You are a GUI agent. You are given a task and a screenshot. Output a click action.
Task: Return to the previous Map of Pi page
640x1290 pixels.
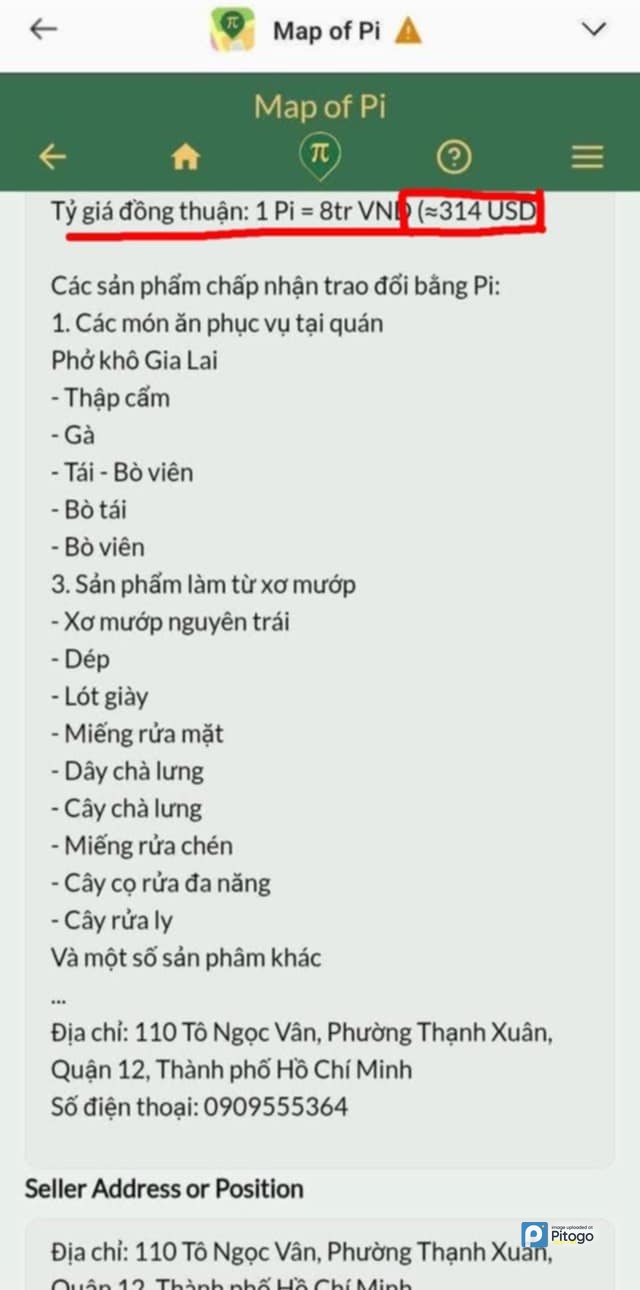pos(52,157)
